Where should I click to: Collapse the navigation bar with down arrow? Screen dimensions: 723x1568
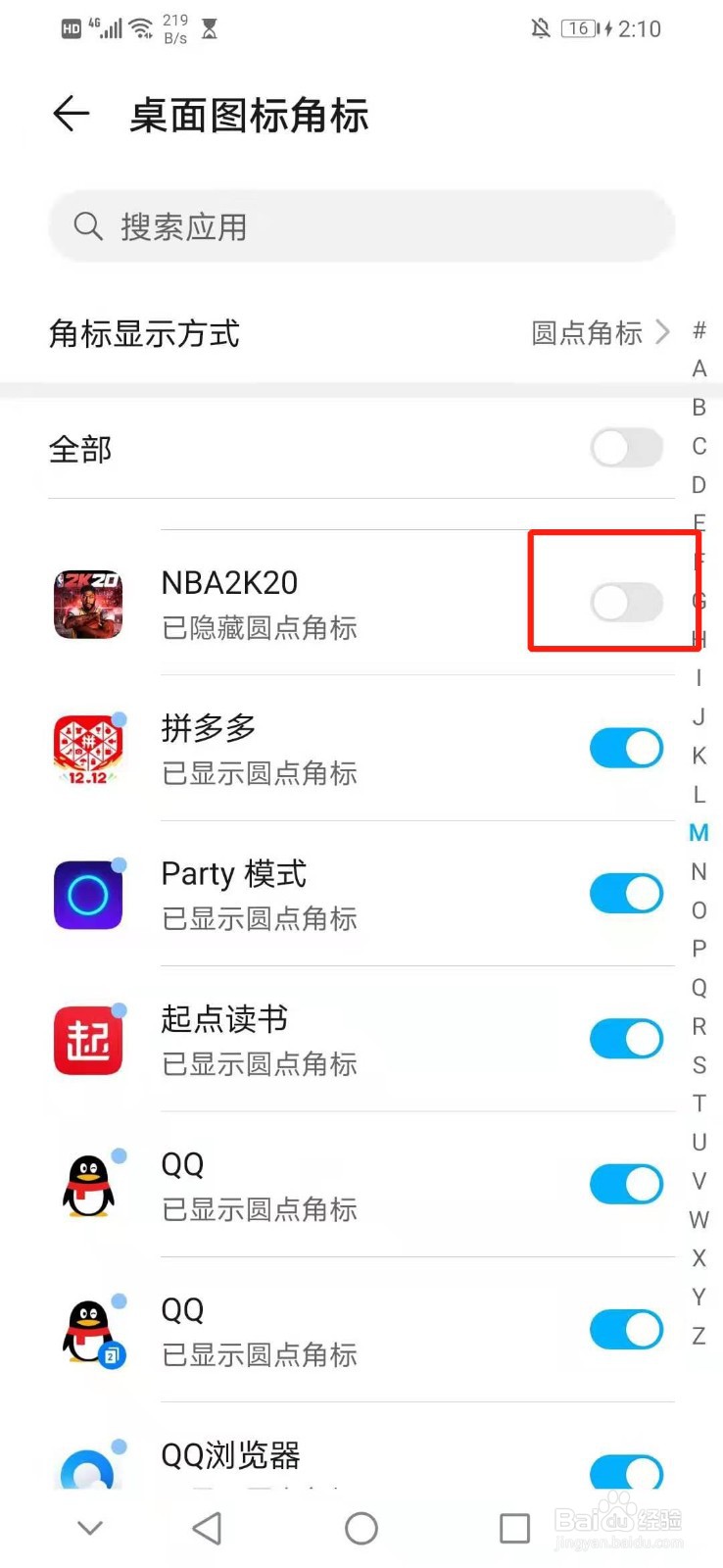click(90, 1527)
